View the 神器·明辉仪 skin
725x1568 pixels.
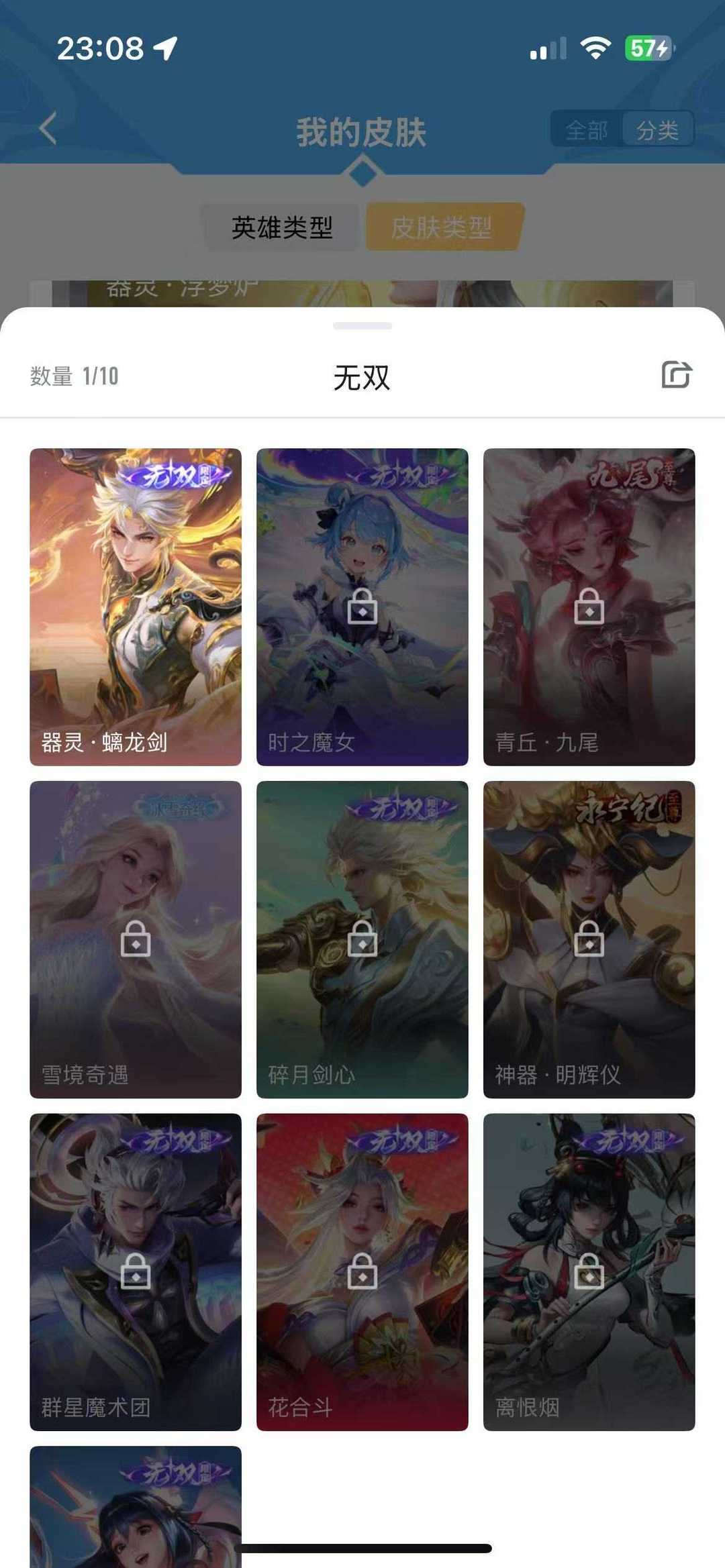tap(589, 939)
